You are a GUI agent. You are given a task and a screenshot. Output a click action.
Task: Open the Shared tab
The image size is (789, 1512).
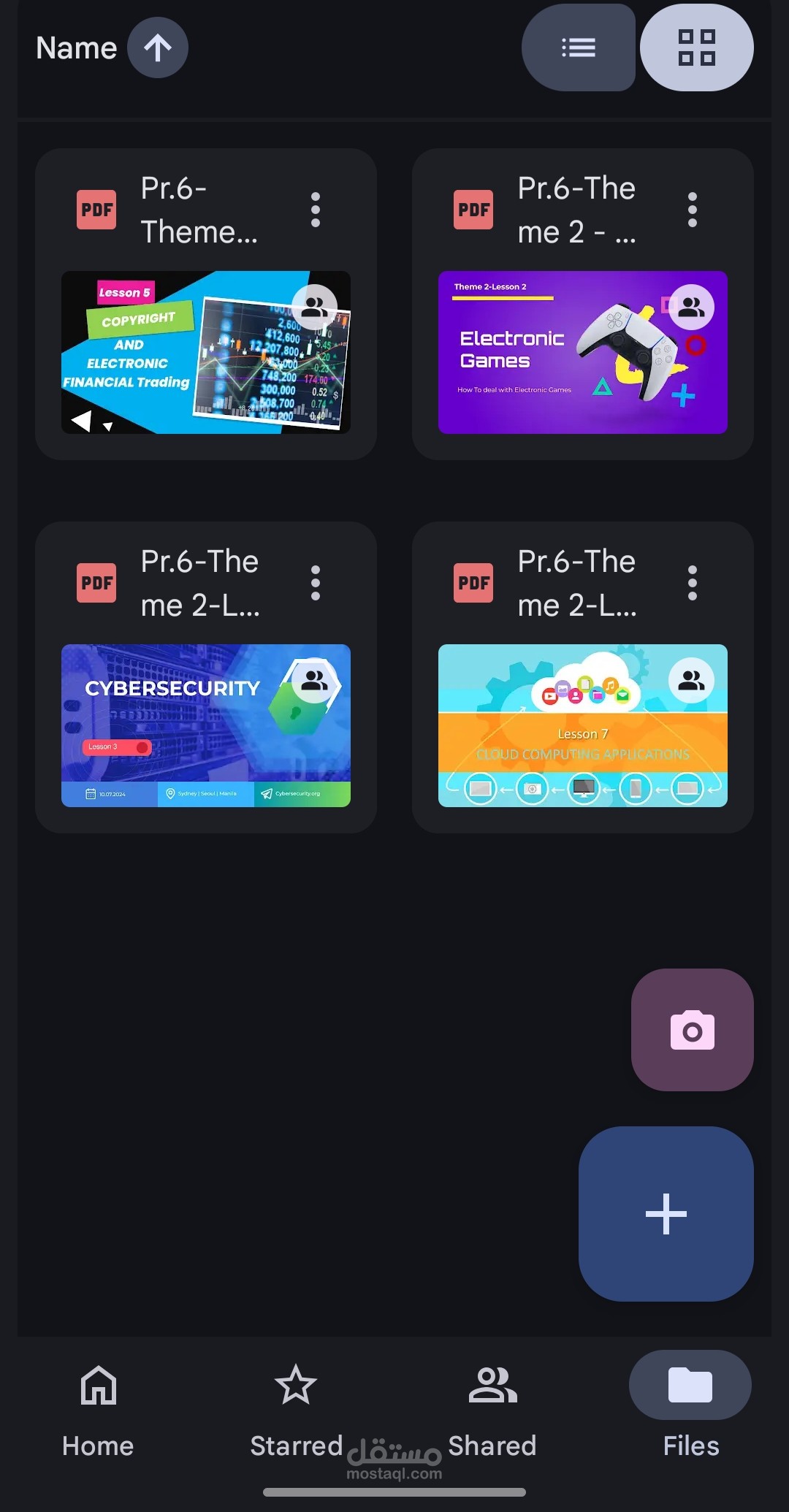pos(492,1410)
